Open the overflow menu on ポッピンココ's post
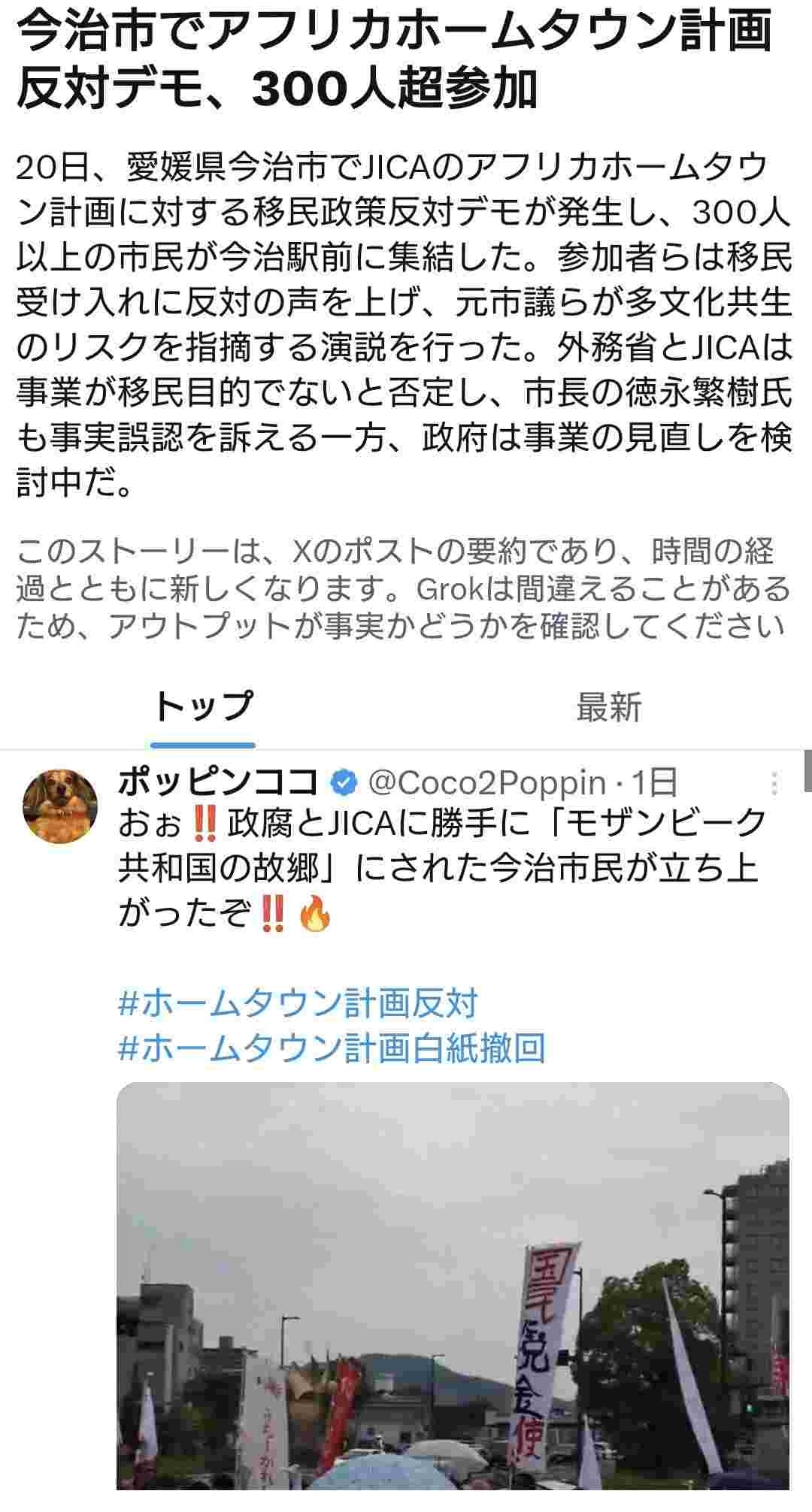Screen dimensions: 812x1512 point(774,785)
